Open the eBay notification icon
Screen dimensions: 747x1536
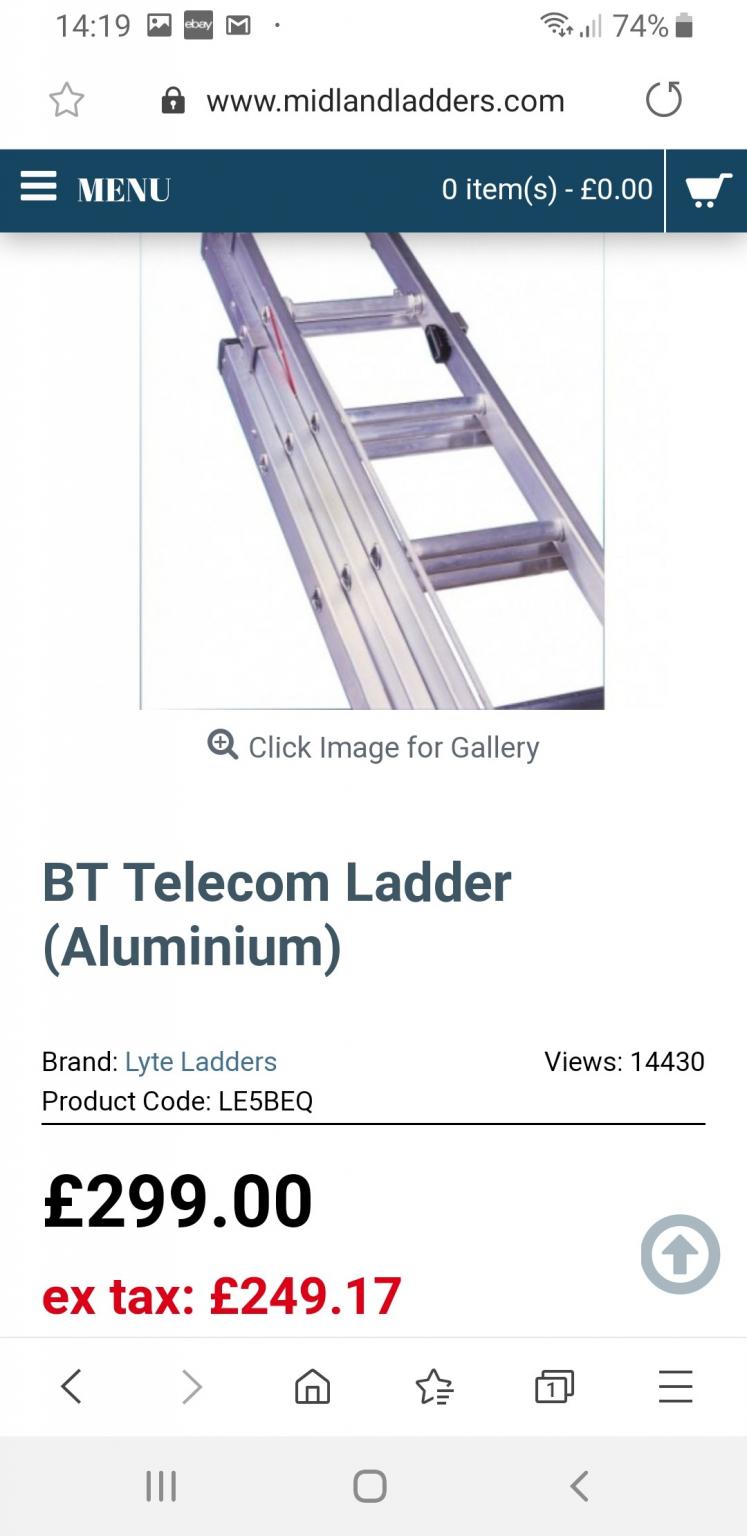(199, 24)
